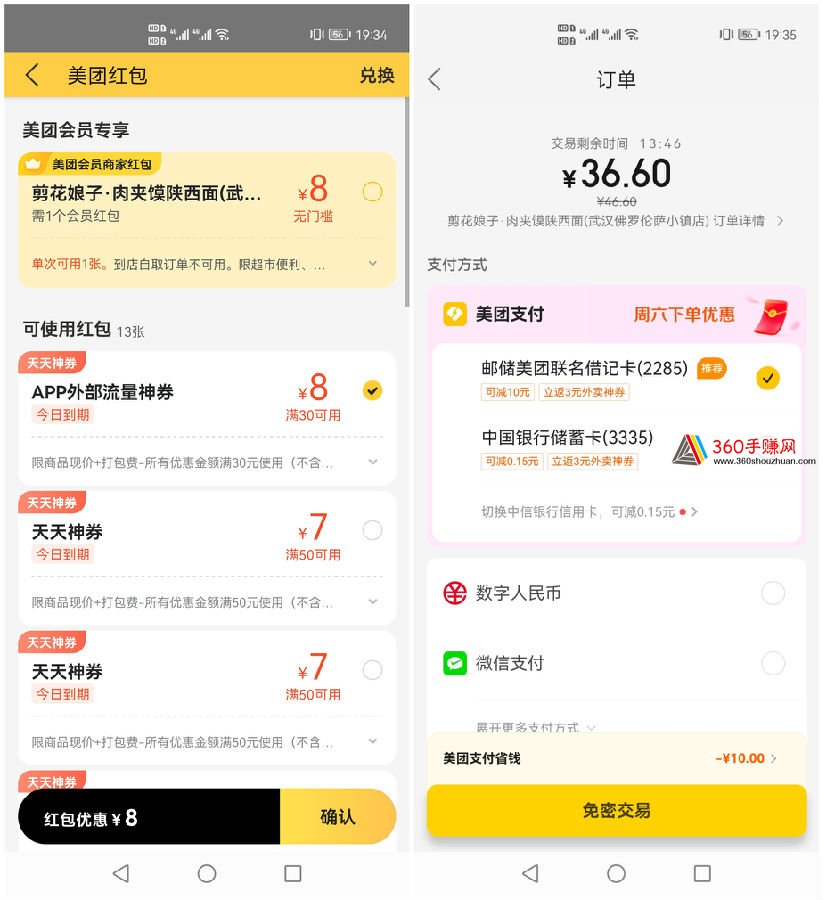Deselect the APP外部流量神券 ¥8 coupon
The height and width of the screenshot is (900, 823).
click(x=372, y=391)
